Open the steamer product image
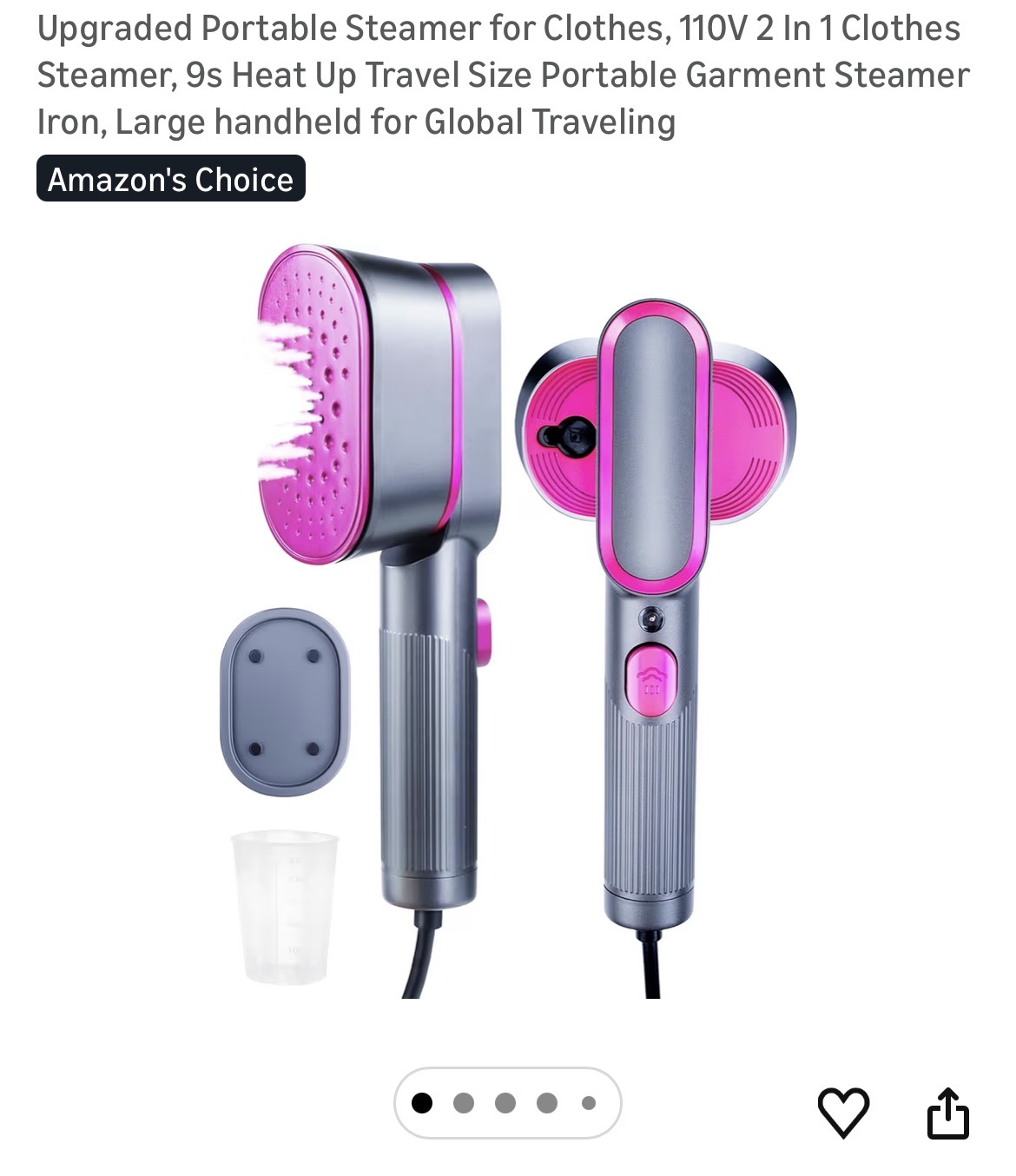The width and height of the screenshot is (1016, 1176). click(x=508, y=621)
